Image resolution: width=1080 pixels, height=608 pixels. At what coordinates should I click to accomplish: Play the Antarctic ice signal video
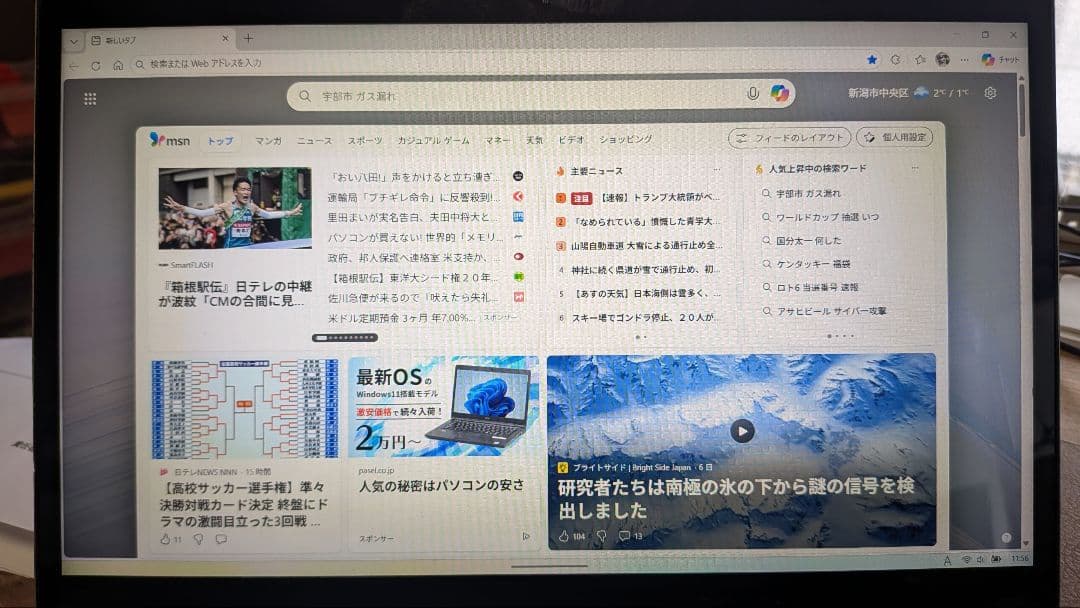(x=741, y=431)
